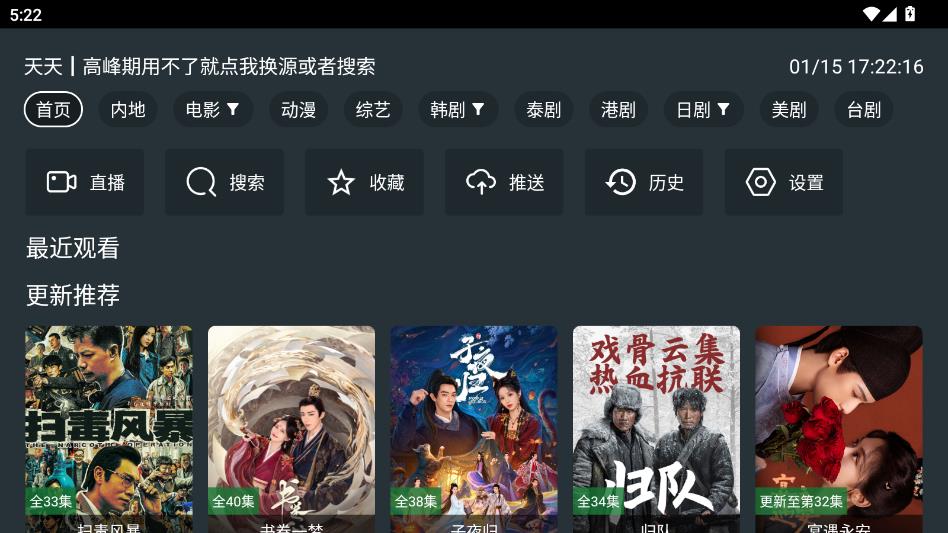Viewport: 948px width, 533px height.
Task: Switch to the 泰剧 category
Action: tap(543, 110)
